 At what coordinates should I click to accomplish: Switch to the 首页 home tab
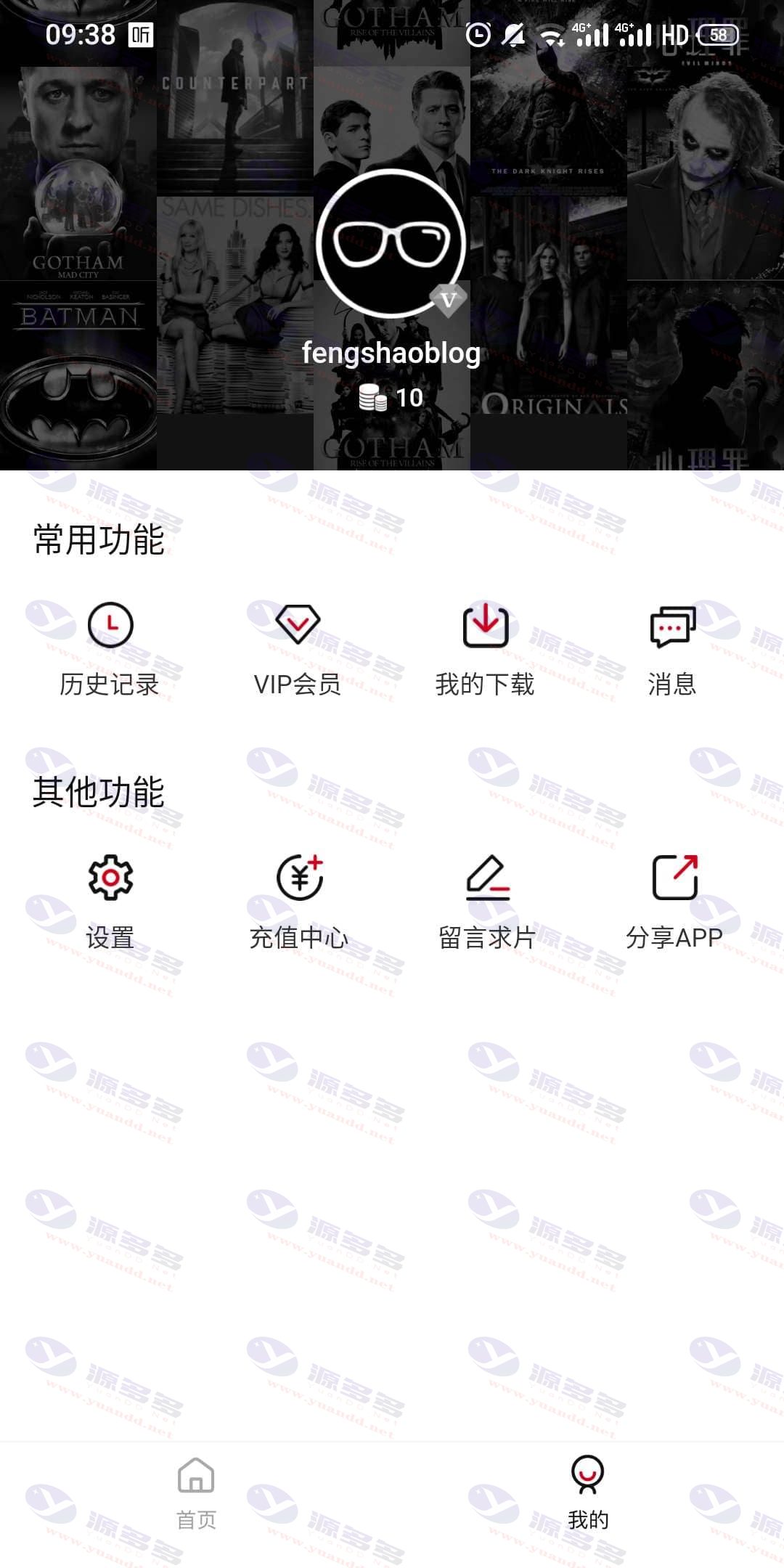pos(196,1493)
